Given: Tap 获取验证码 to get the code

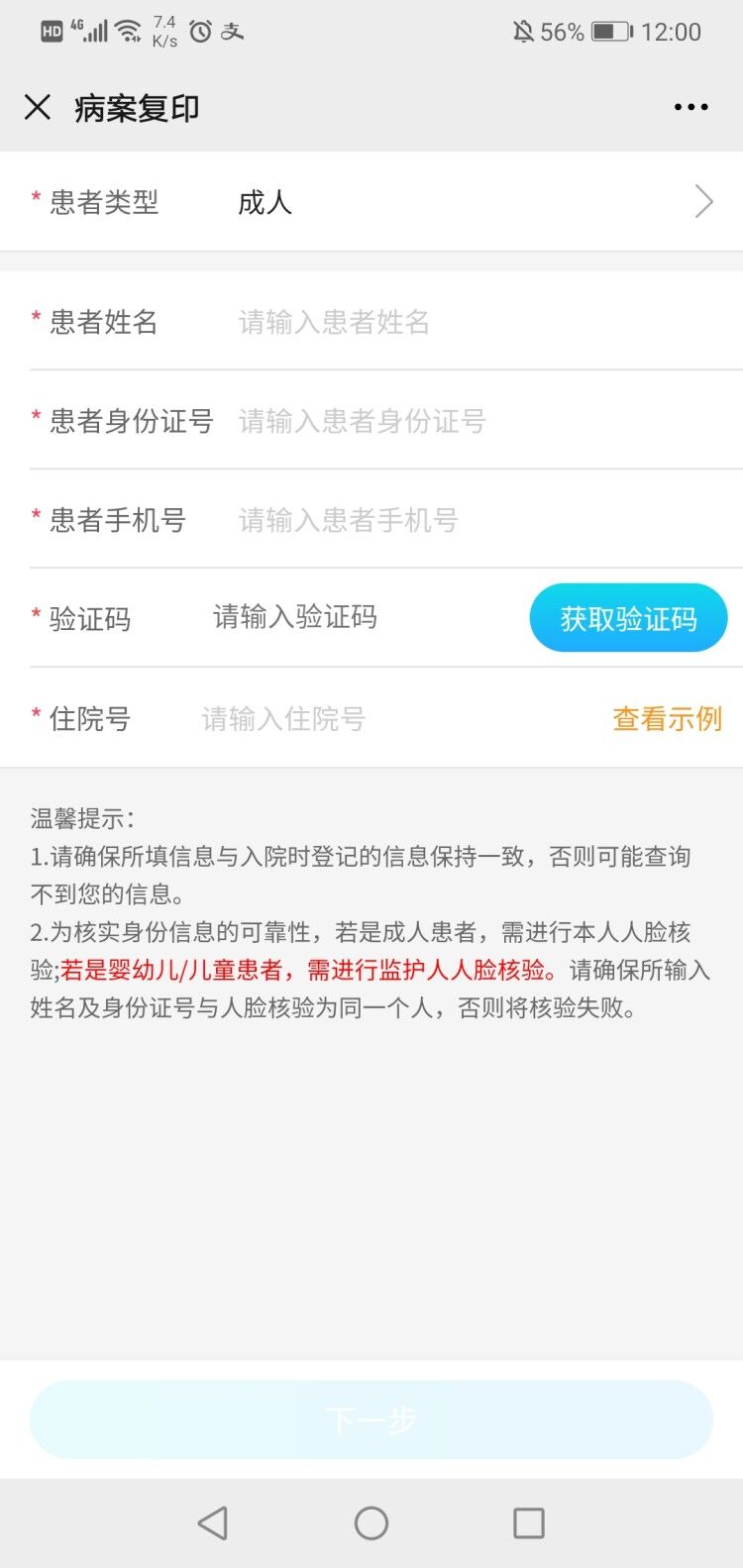Looking at the screenshot, I should [628, 618].
